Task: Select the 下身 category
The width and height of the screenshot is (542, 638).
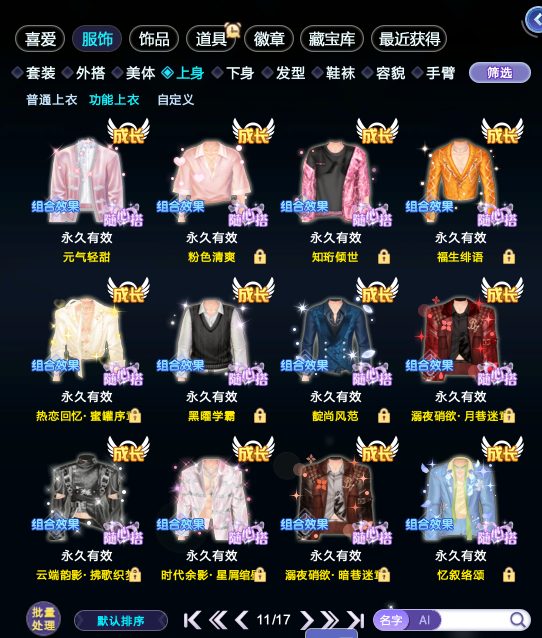Action: click(234, 73)
